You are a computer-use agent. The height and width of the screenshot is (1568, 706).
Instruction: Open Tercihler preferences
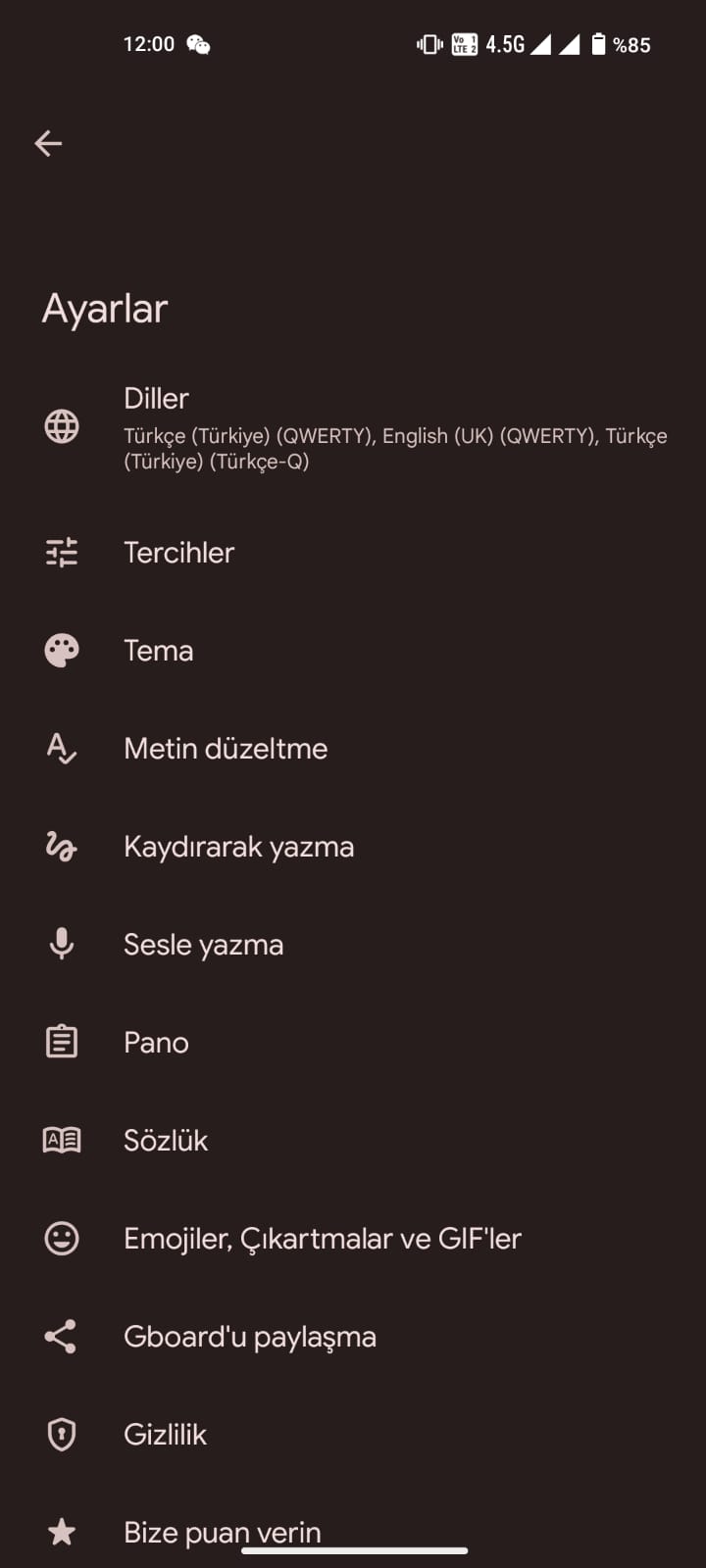coord(179,553)
